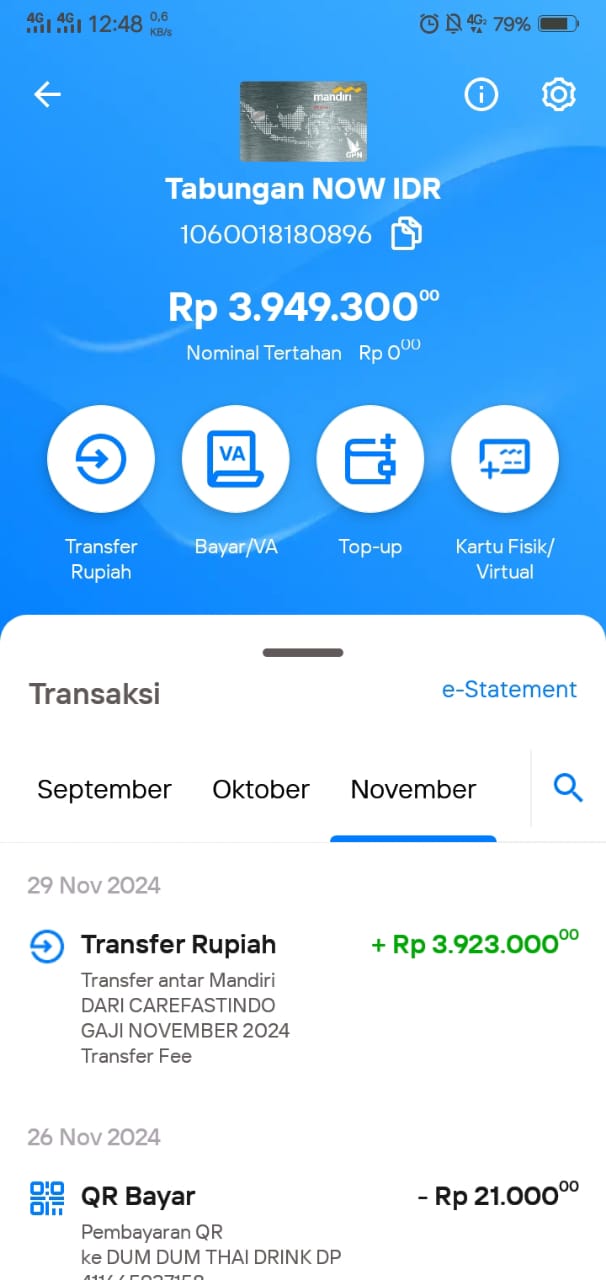Screen dimensions: 606x1280
Task: Go back using the top-left arrow
Action: coord(47,95)
